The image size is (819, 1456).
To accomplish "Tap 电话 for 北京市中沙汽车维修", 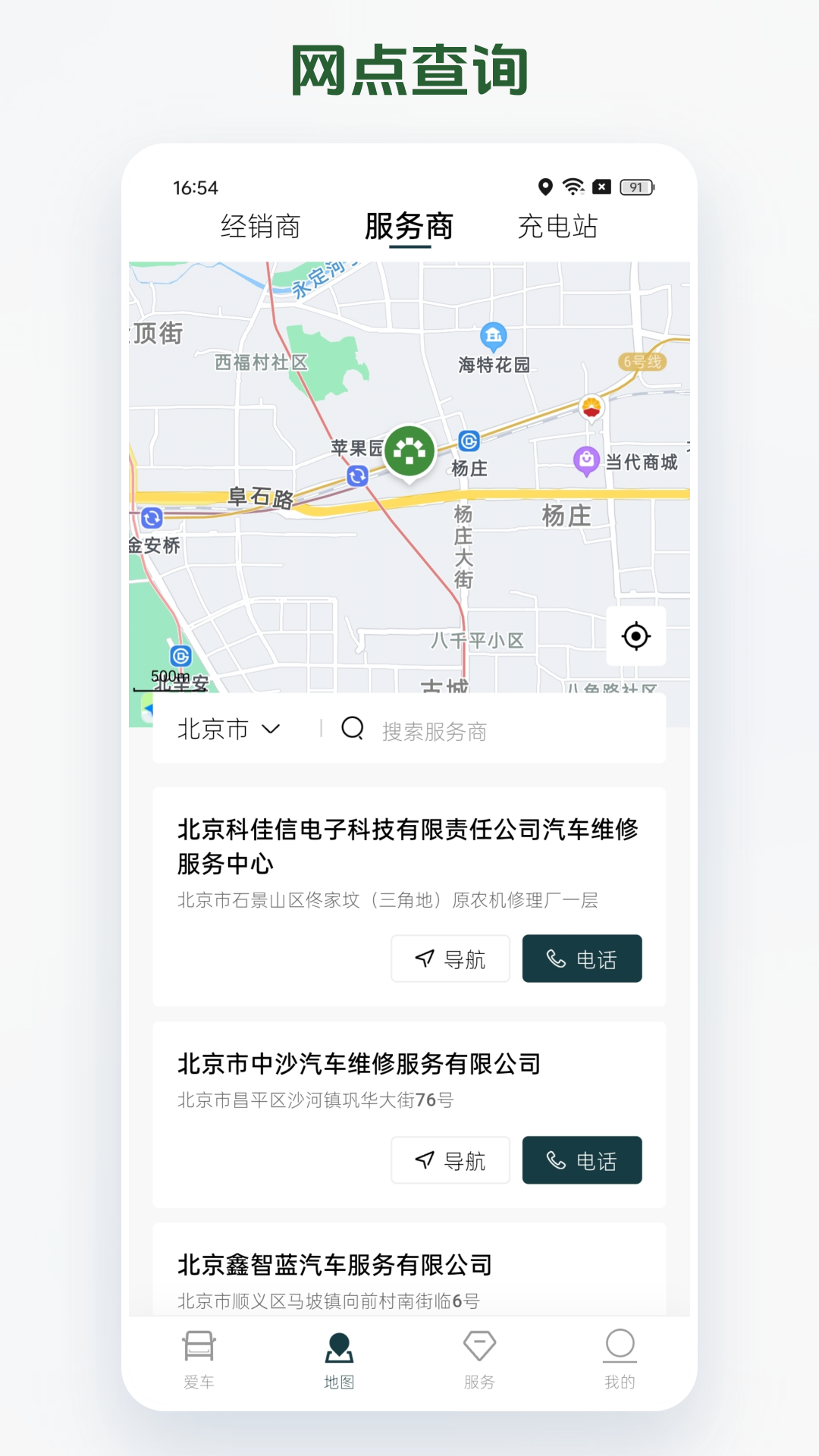I will [582, 1160].
